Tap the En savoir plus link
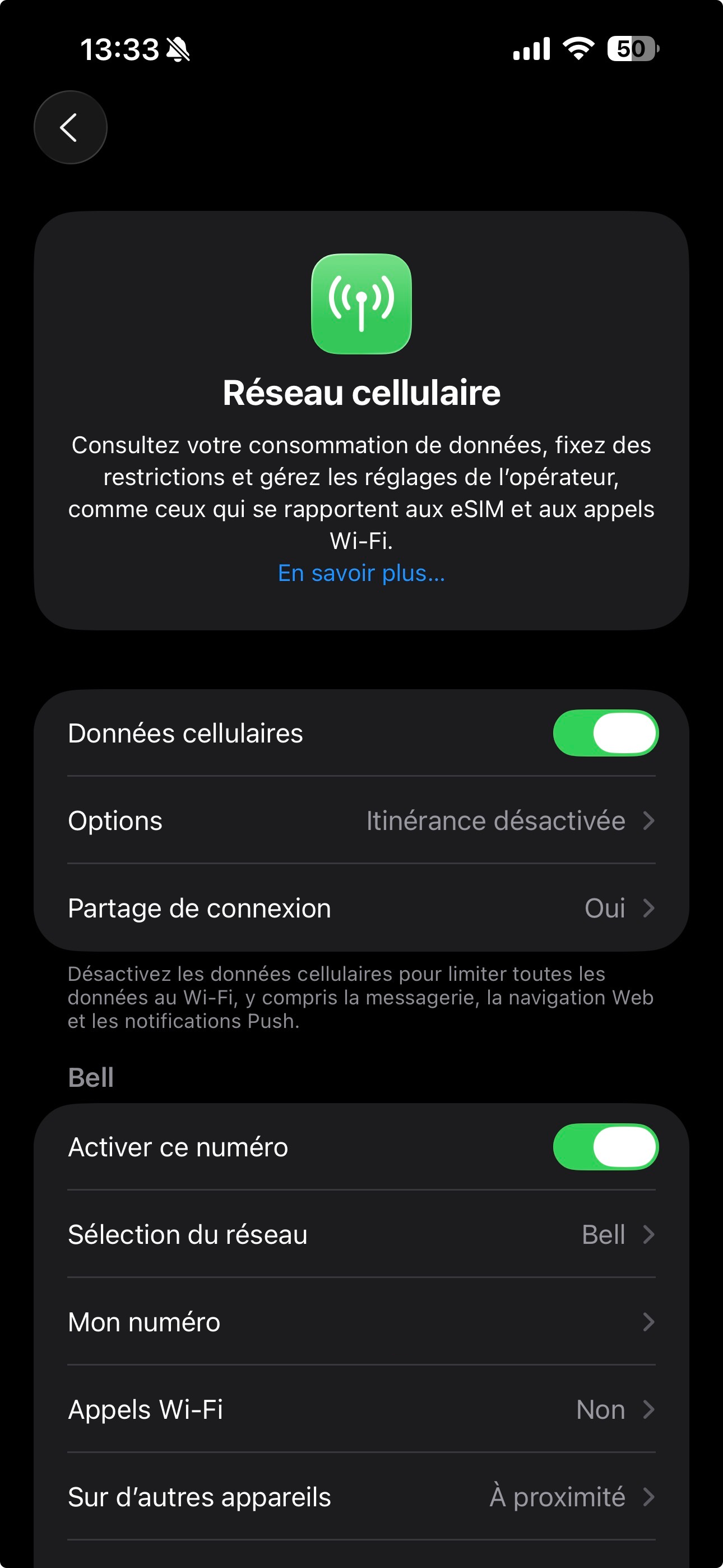The image size is (723, 1568). point(361,573)
